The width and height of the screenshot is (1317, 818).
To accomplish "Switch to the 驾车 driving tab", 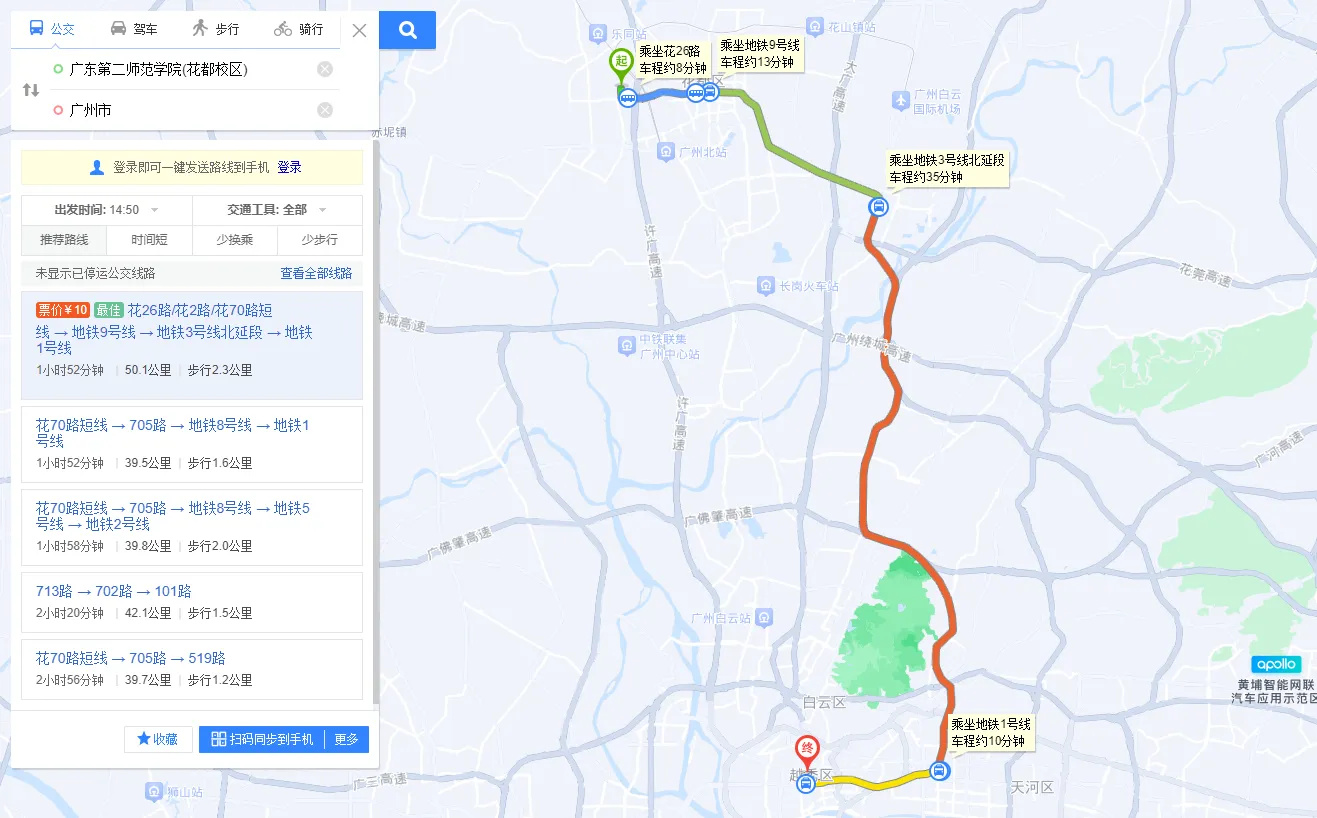I will point(133,29).
